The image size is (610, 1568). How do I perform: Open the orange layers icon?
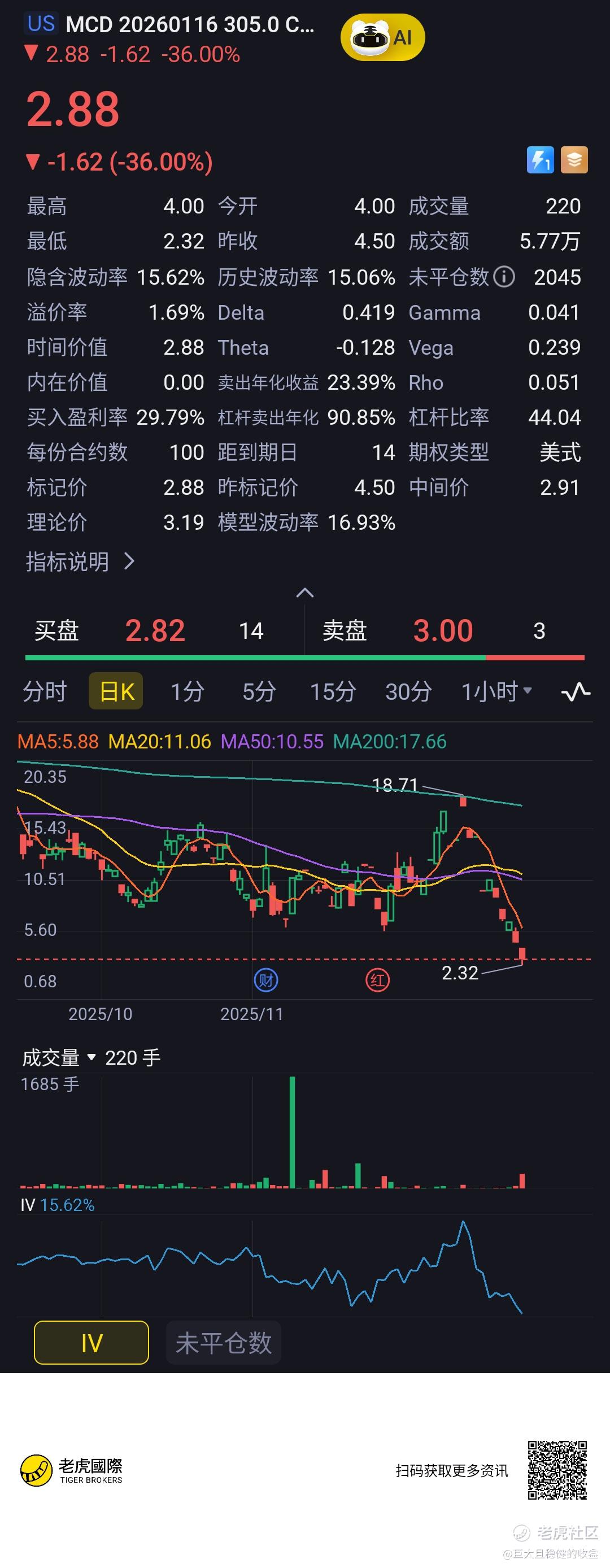(574, 160)
